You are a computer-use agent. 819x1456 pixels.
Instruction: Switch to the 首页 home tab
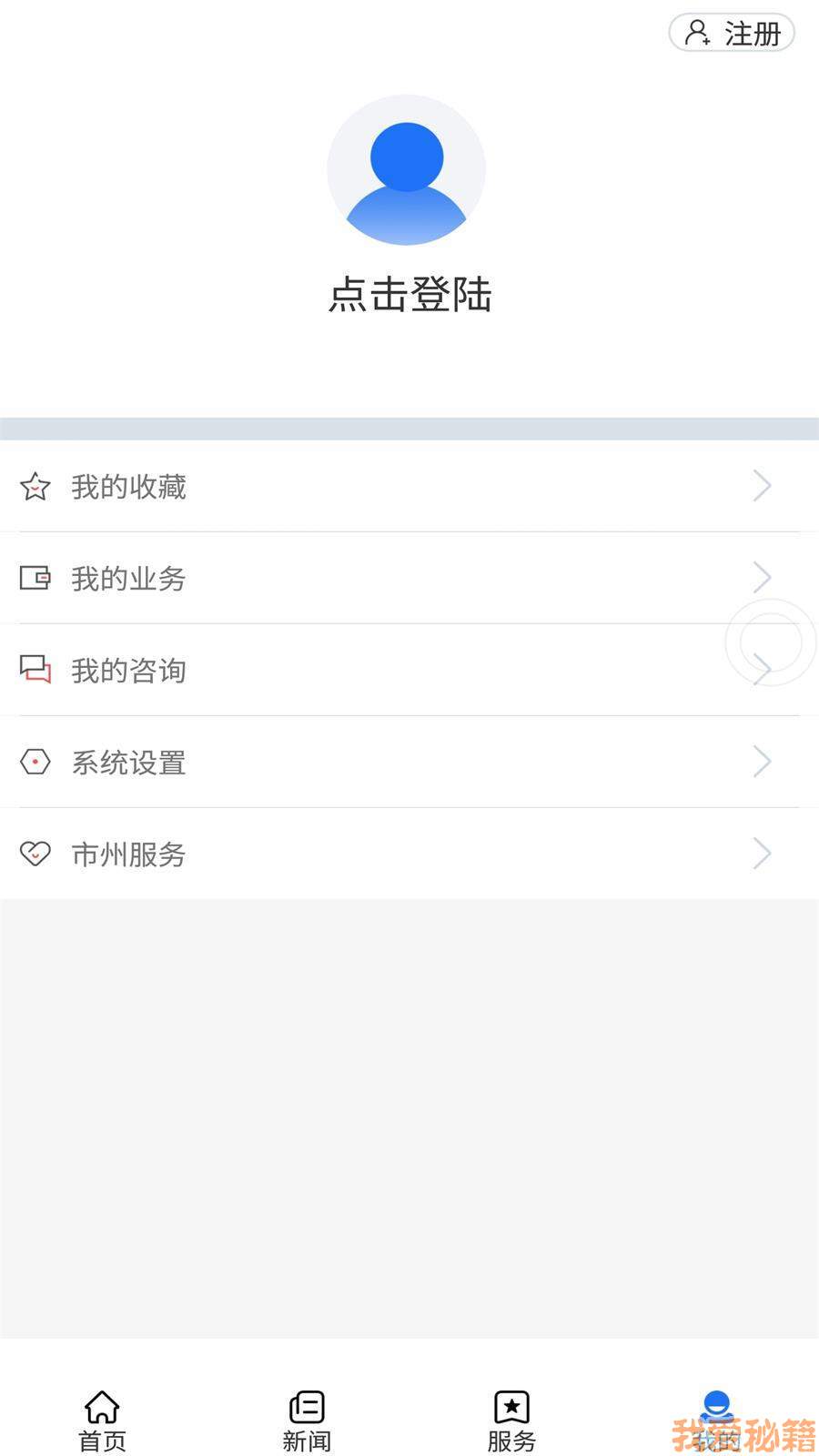pyautogui.click(x=102, y=1420)
